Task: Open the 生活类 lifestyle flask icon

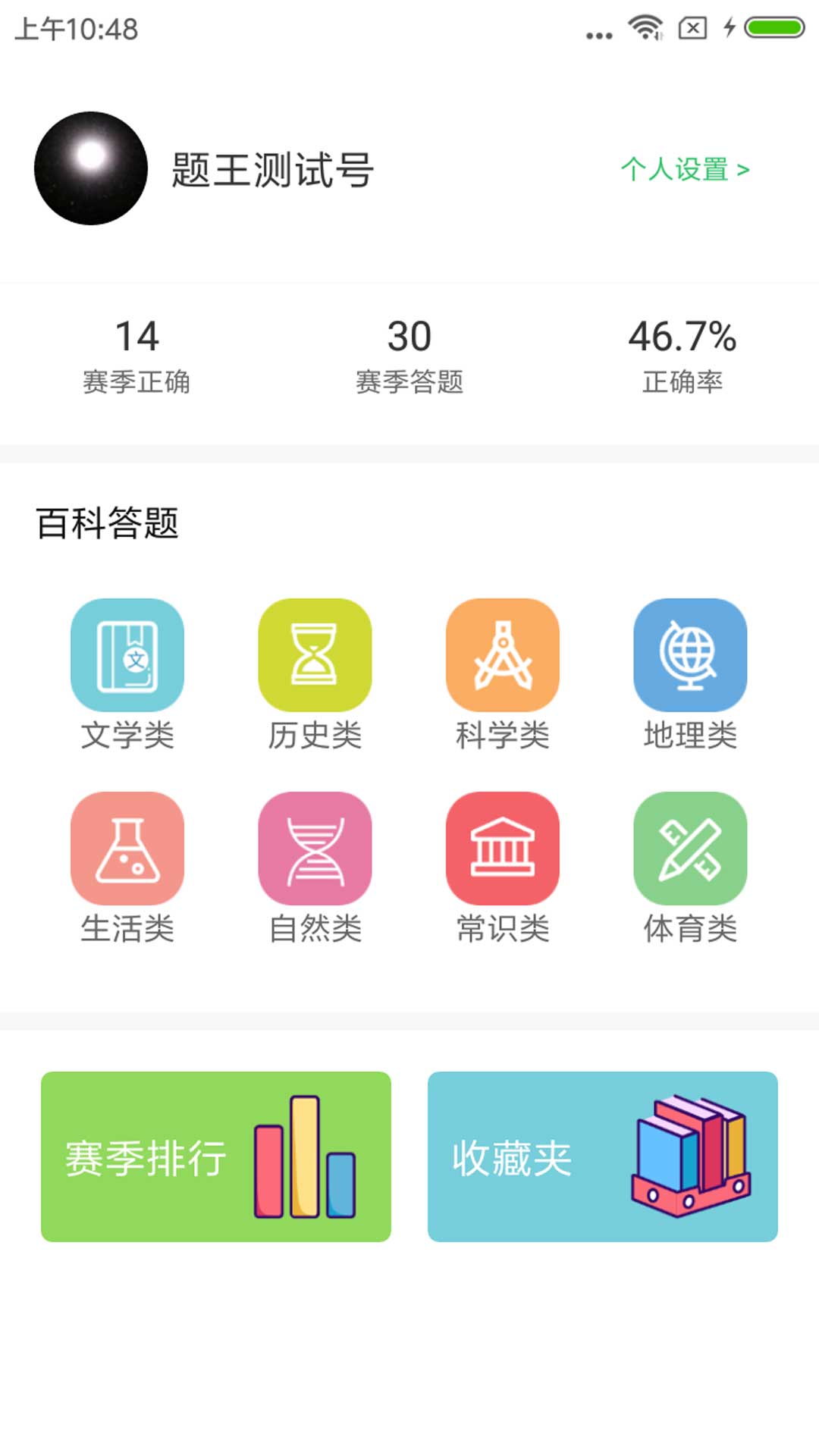Action: tap(127, 849)
